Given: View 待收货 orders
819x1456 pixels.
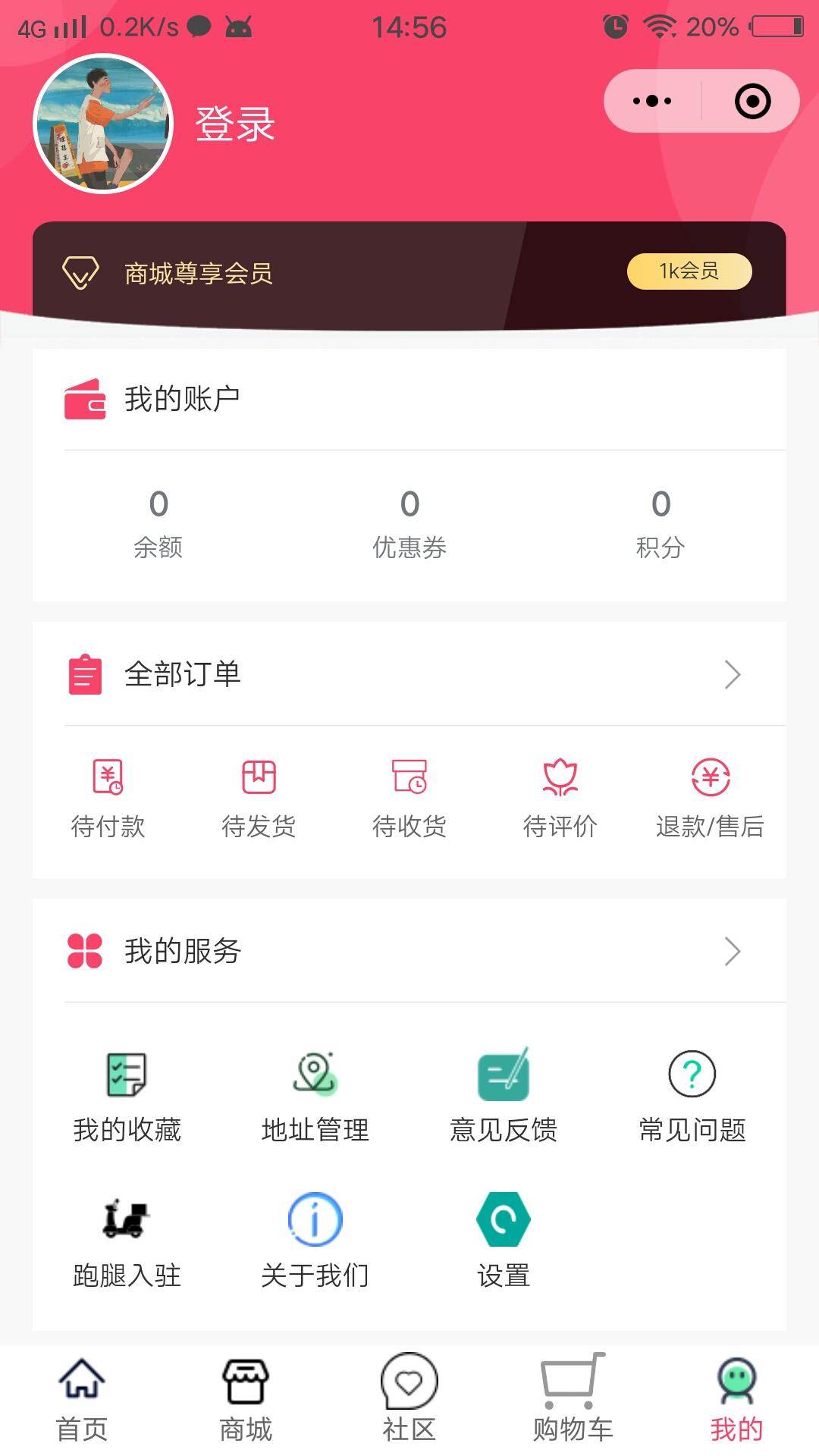Looking at the screenshot, I should (409, 799).
